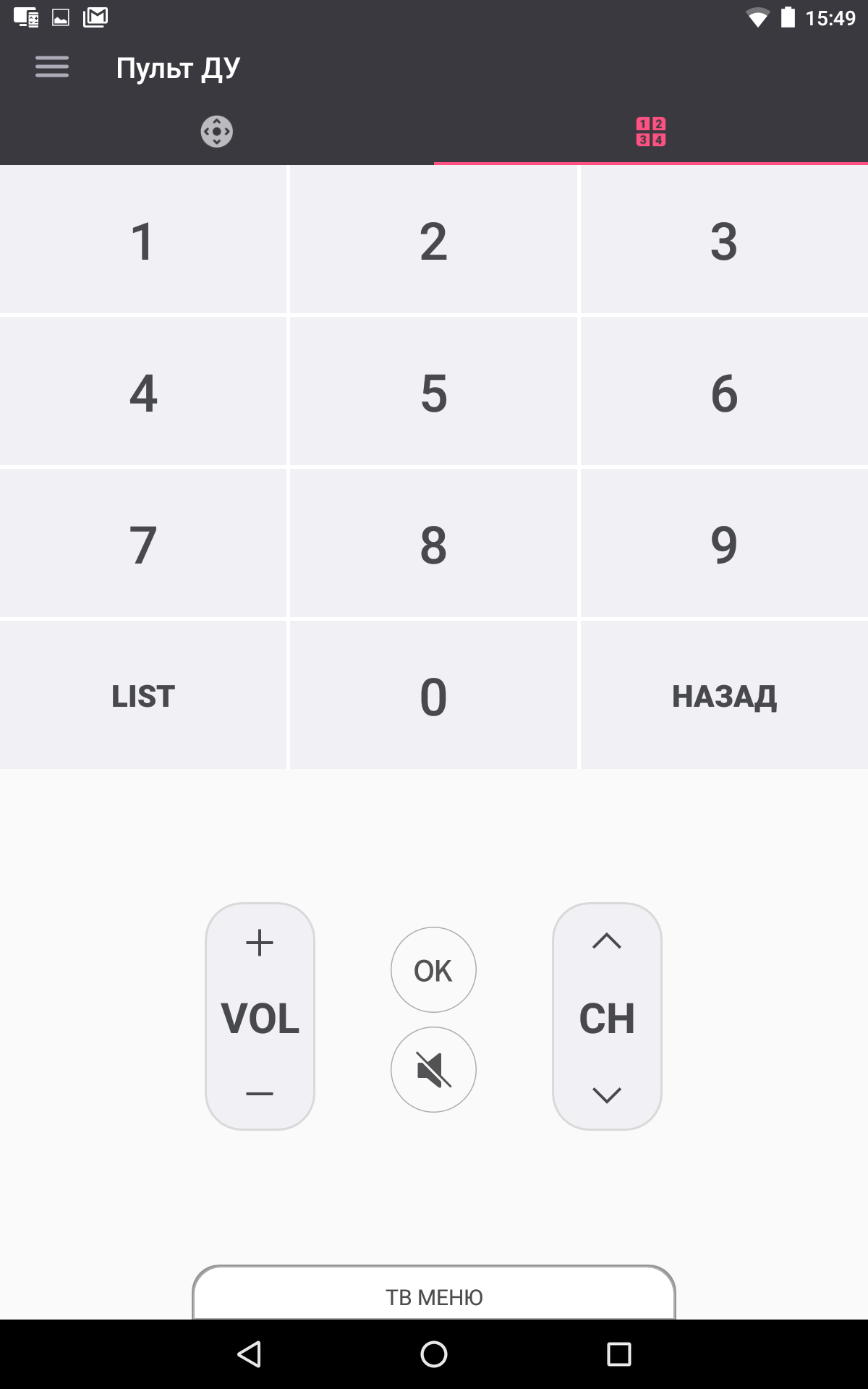Switch to the next channel up
868x1389 pixels.
(607, 941)
